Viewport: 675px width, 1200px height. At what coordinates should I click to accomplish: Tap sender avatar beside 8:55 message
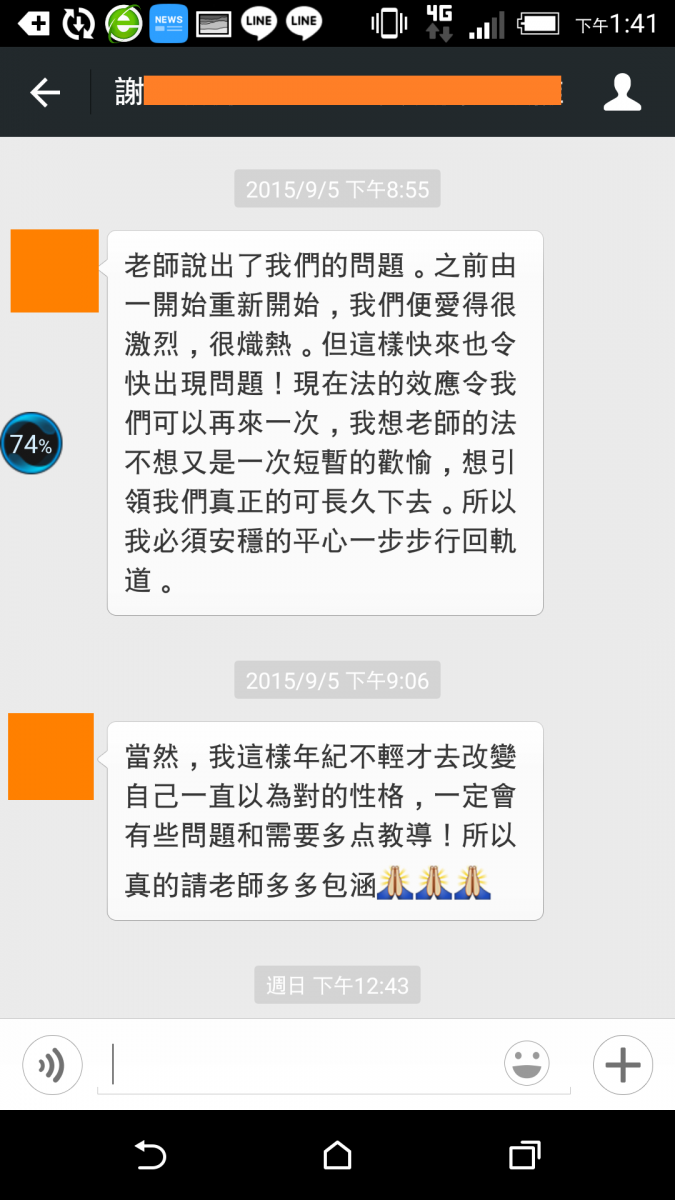tap(54, 271)
